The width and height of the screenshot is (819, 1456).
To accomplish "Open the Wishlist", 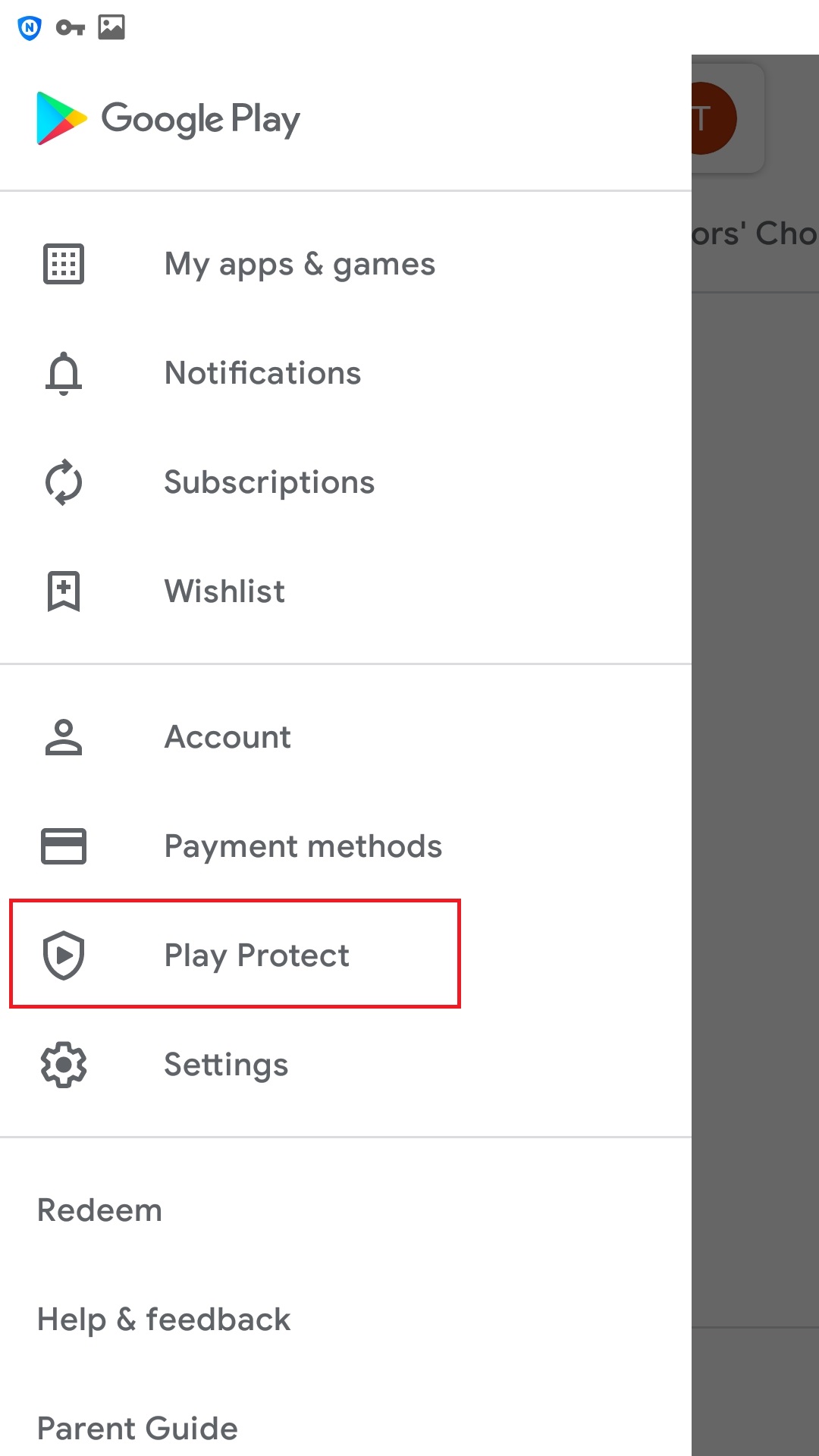I will coord(224,591).
